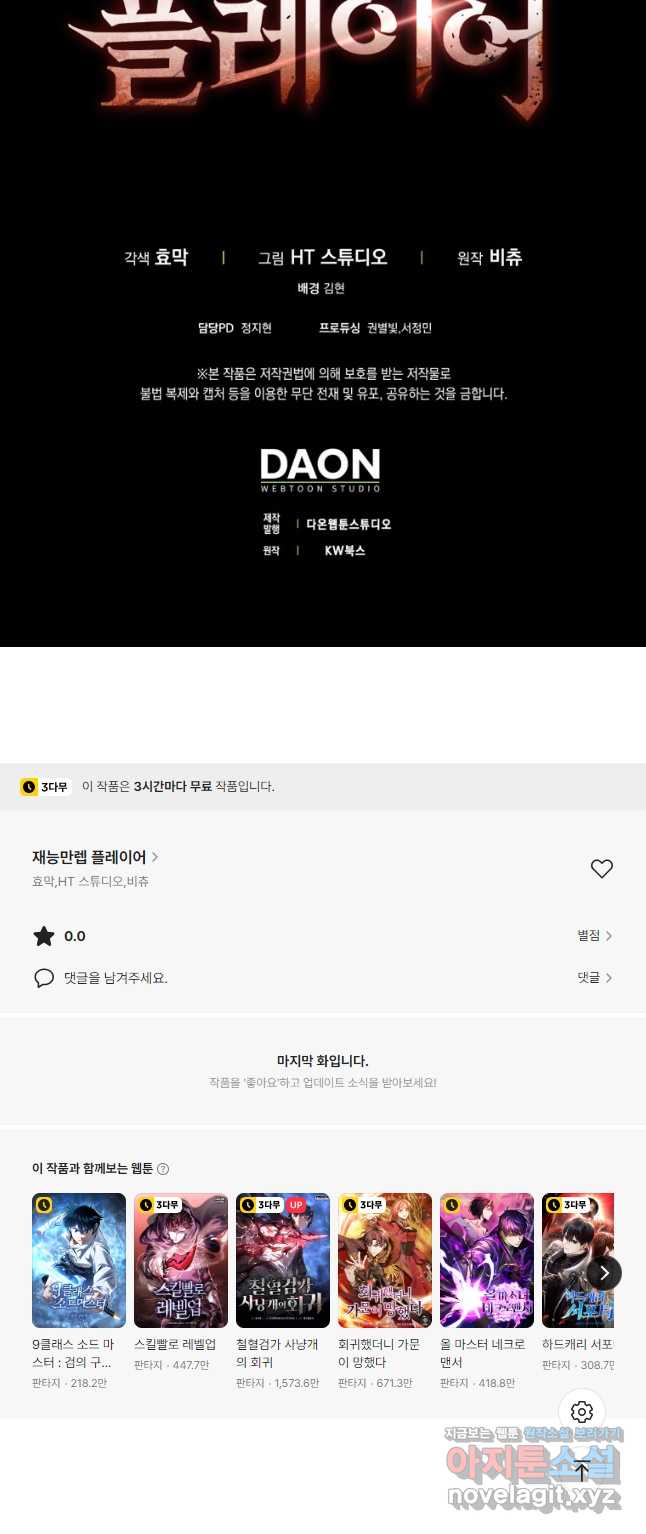Screen dimensions: 646x1534
Task: Show next recommended webtoons with arrow
Action: click(x=603, y=1273)
